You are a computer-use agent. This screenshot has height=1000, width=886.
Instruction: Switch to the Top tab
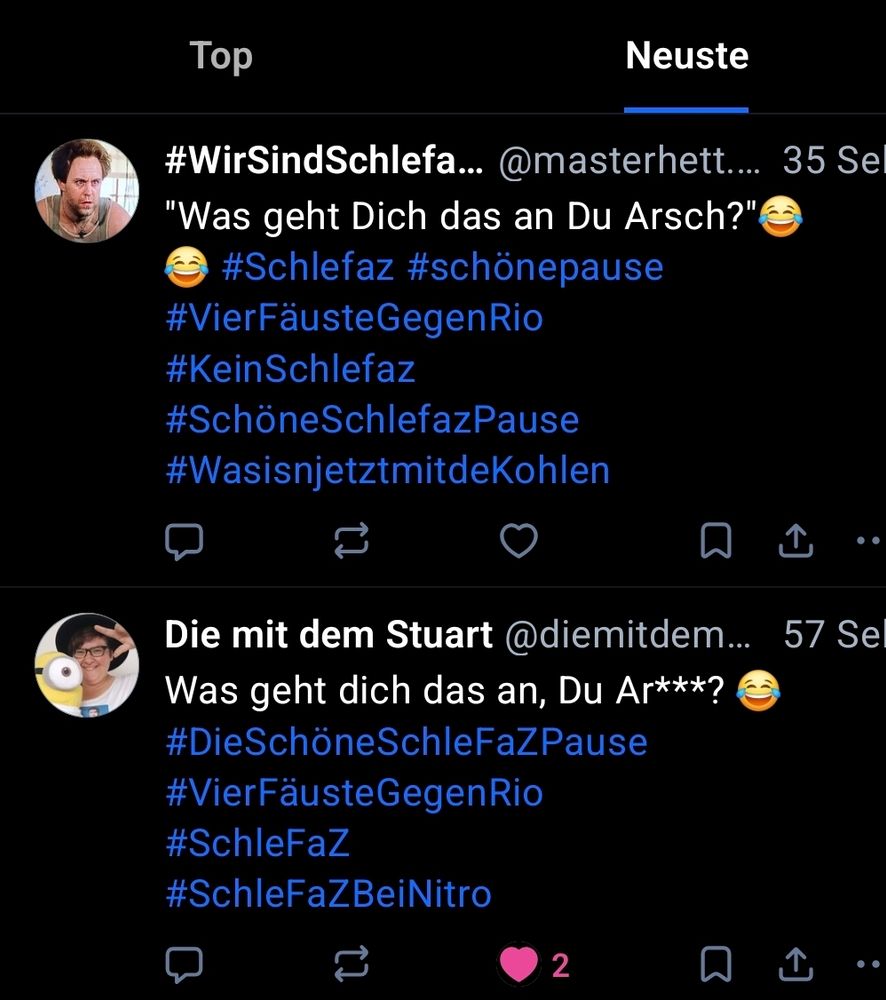click(221, 57)
